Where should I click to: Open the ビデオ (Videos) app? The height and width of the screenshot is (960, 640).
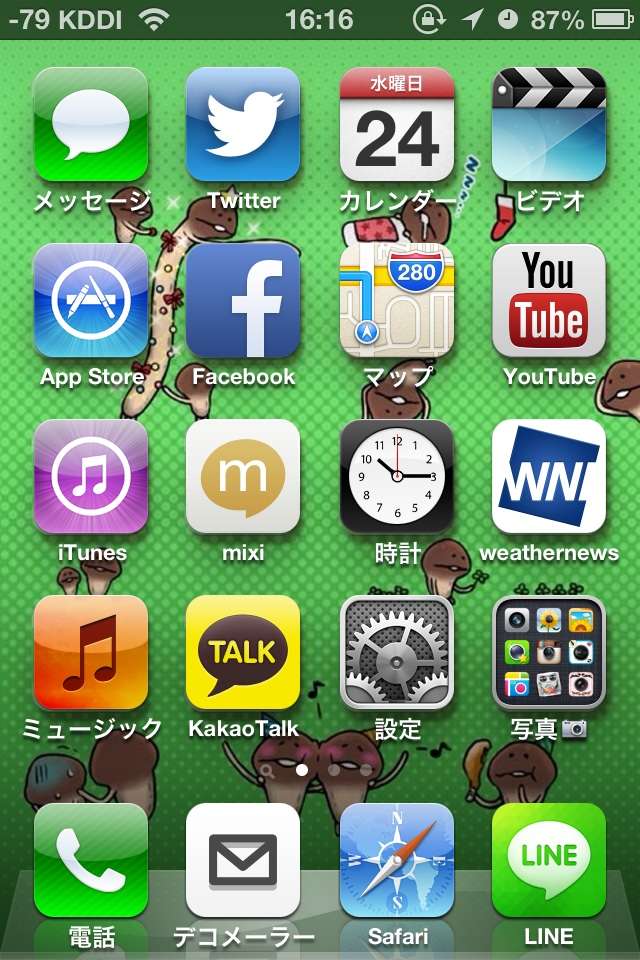click(549, 125)
